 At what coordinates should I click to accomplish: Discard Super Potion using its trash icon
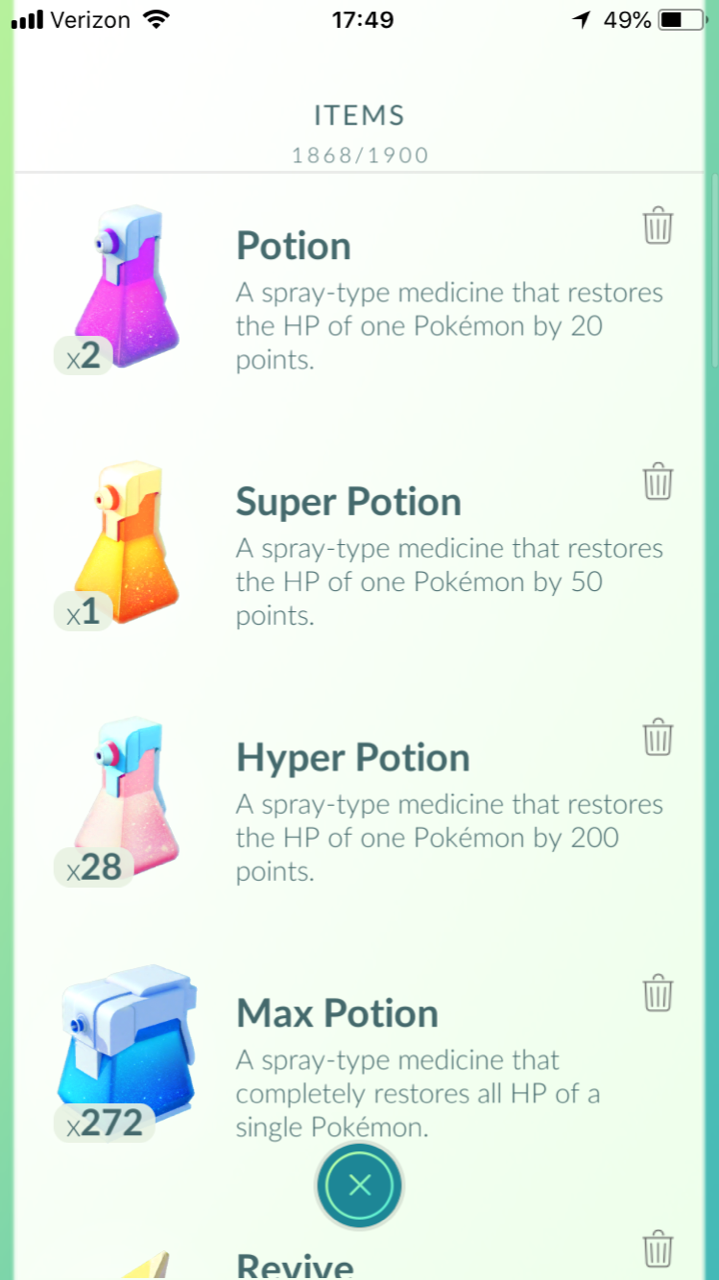tap(657, 481)
